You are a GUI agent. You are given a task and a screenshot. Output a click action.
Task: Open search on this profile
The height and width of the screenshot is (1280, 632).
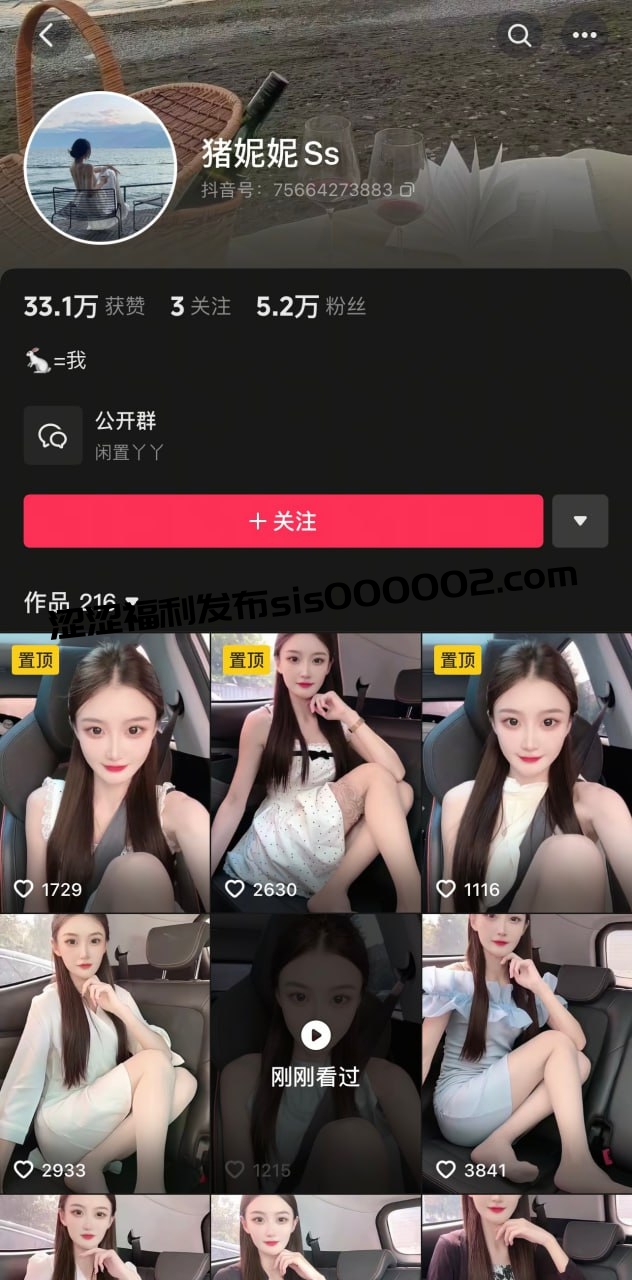pyautogui.click(x=519, y=36)
